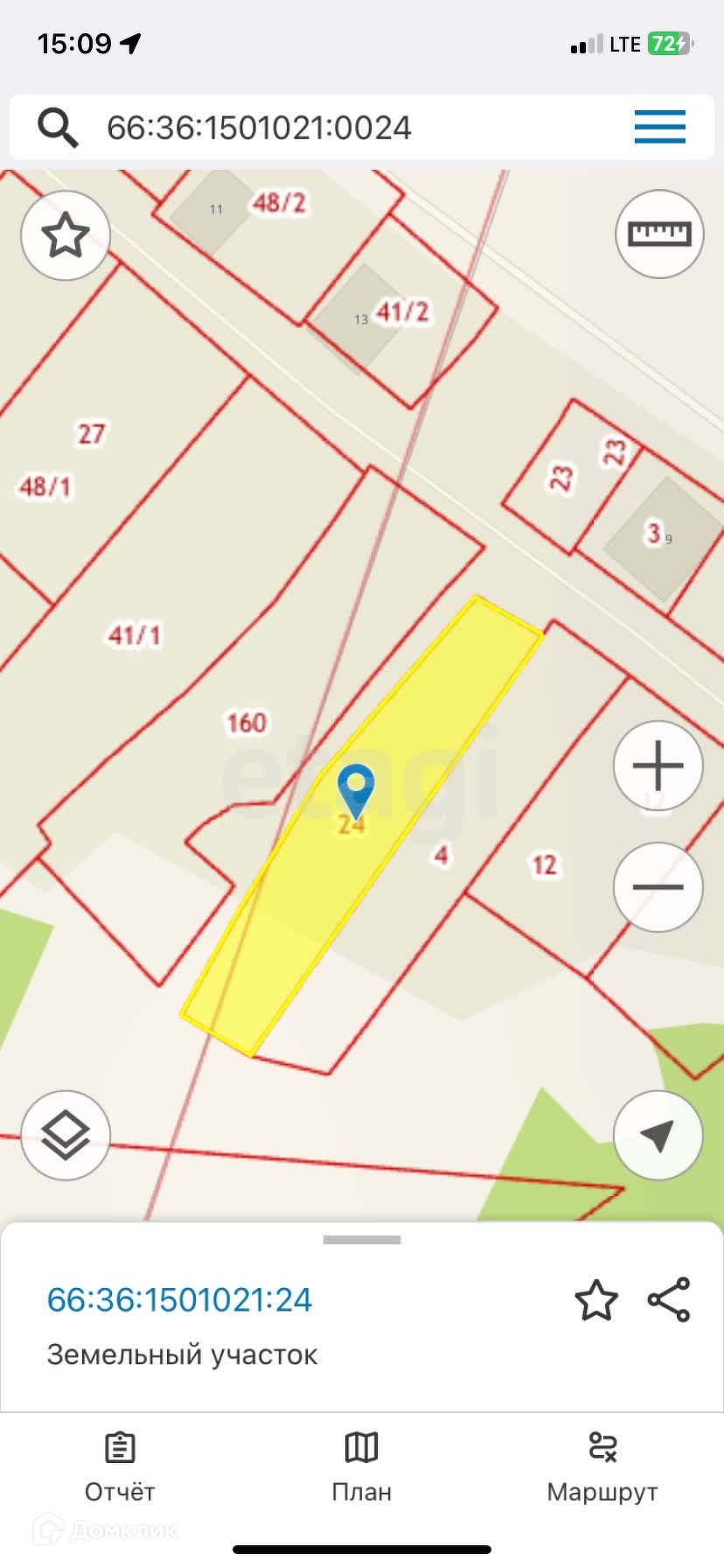Activate the ruler measuring tool
The image size is (724, 1568).
(659, 234)
